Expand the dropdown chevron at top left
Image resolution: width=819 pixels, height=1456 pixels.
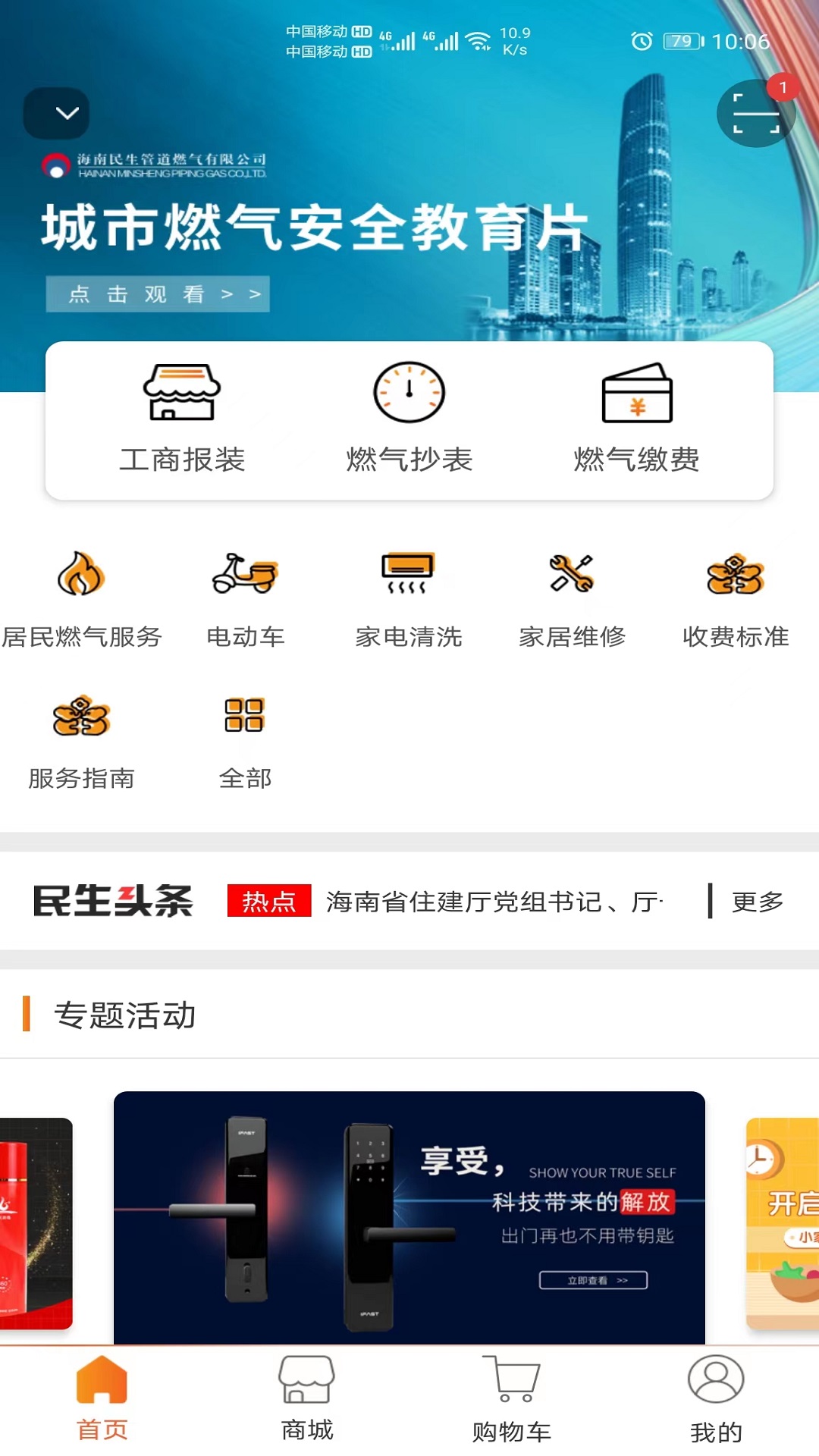click(57, 114)
